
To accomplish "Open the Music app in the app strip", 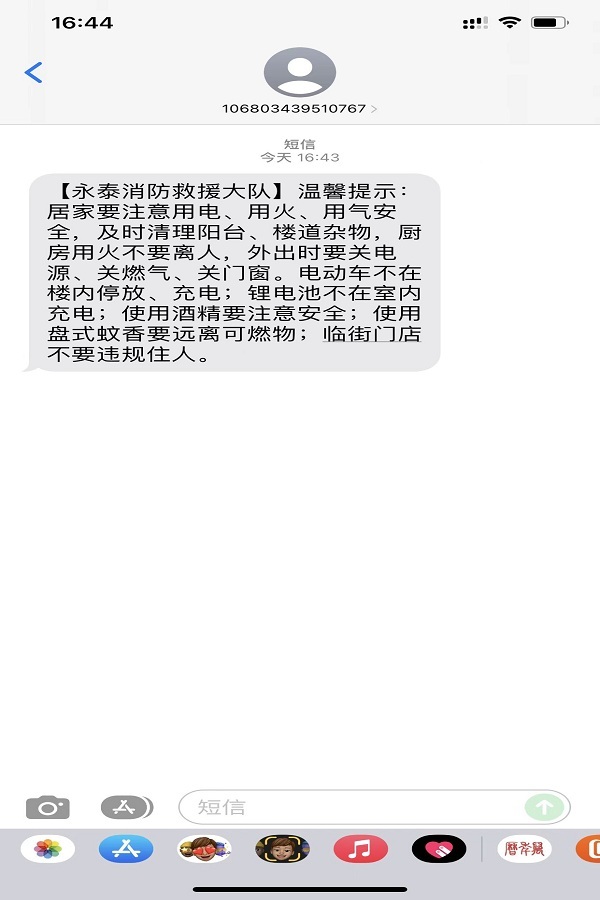I will pyautogui.click(x=360, y=849).
